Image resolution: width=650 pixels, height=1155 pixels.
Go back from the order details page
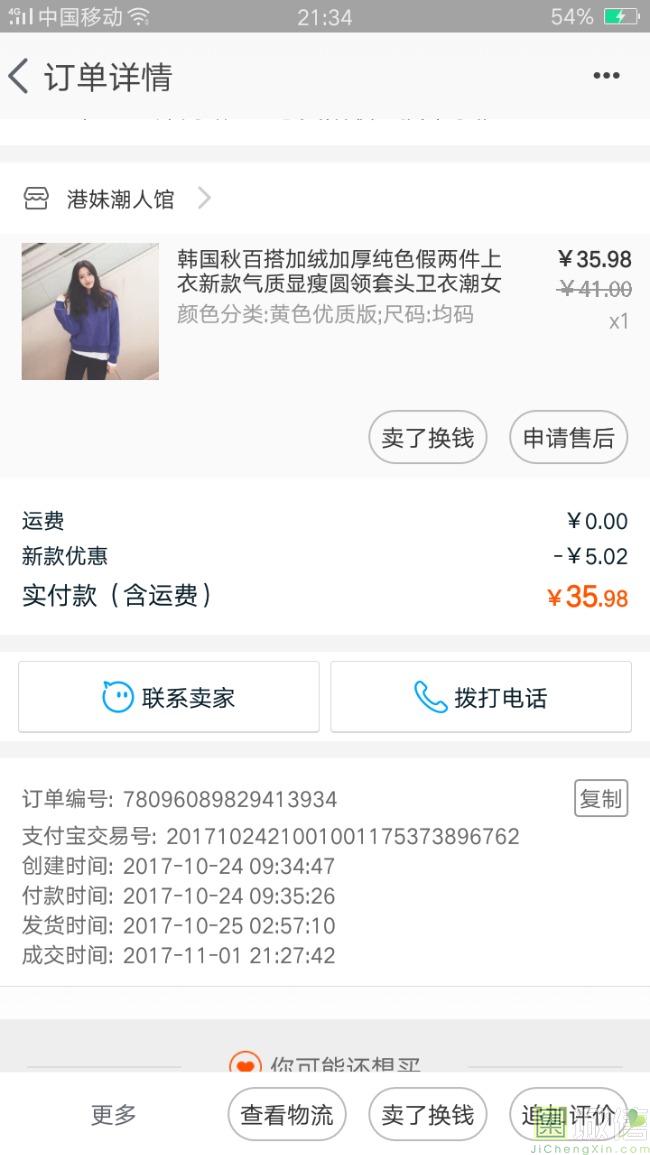(20, 77)
